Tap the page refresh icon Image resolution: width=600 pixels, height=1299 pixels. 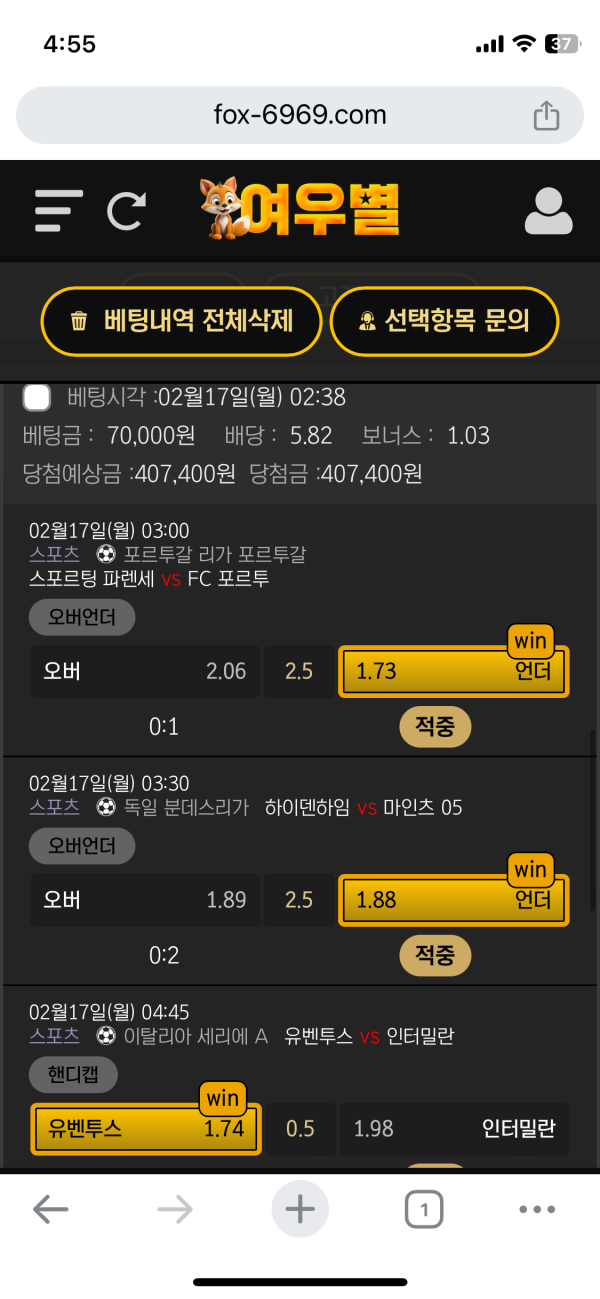(x=127, y=211)
